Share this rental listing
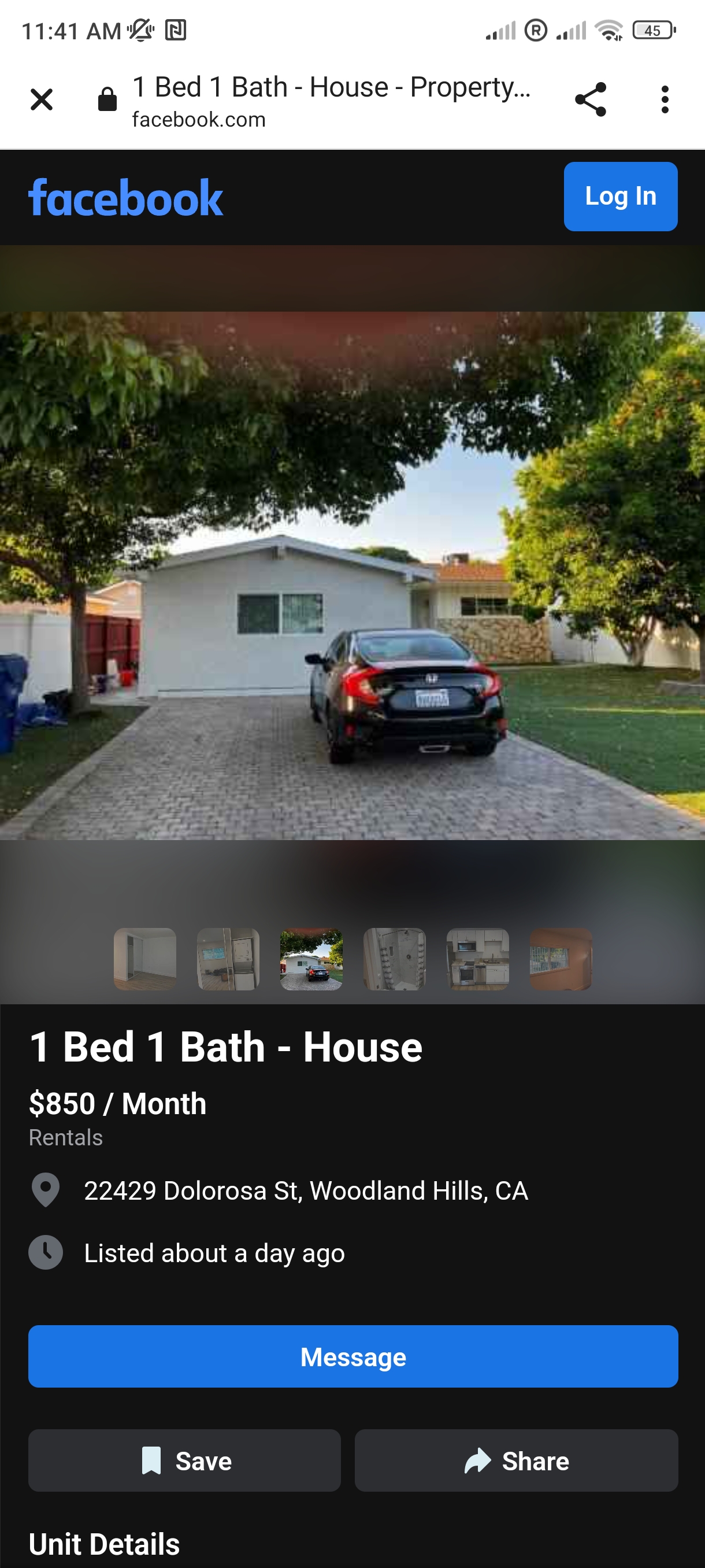Screen dimensions: 705x1568 coord(517,1460)
